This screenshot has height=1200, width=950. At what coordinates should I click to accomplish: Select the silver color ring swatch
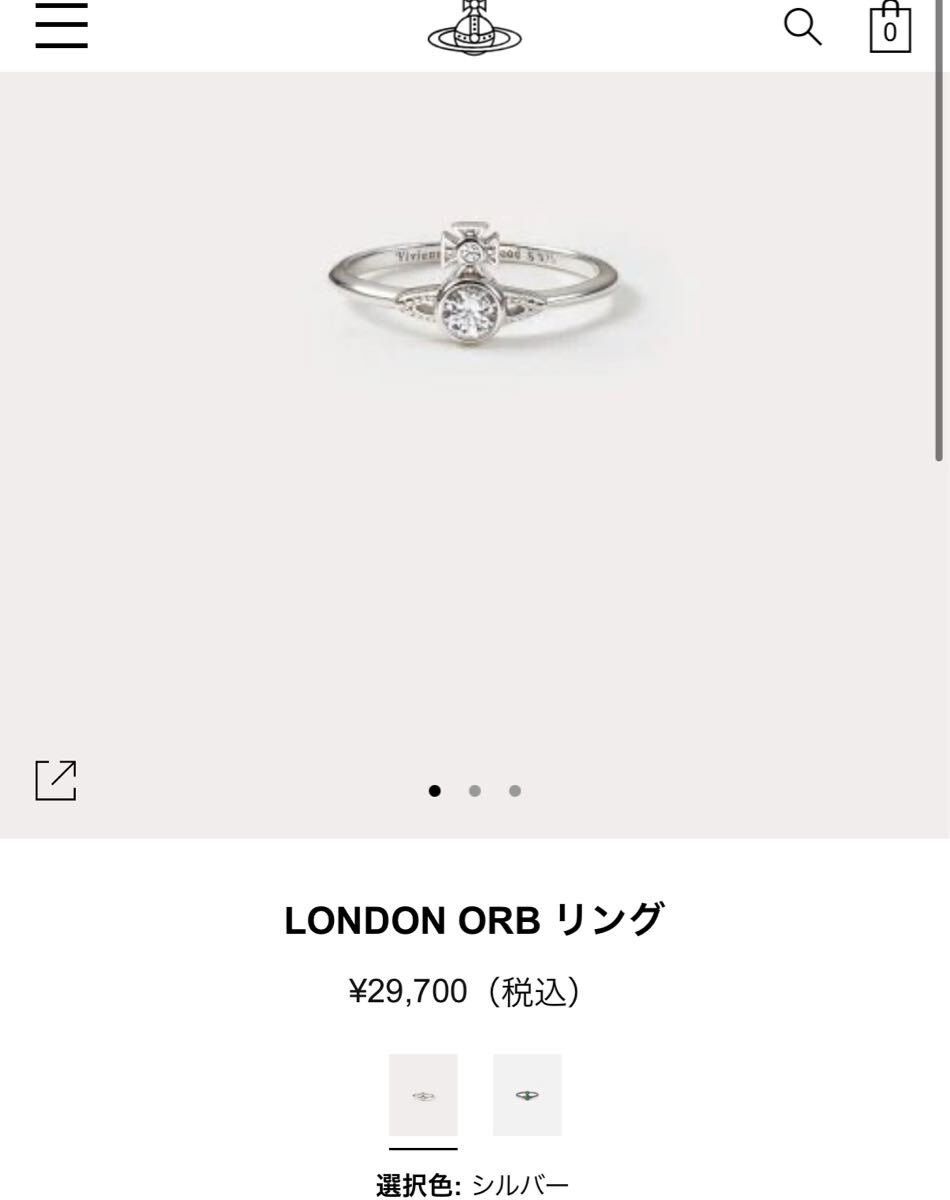click(423, 1095)
